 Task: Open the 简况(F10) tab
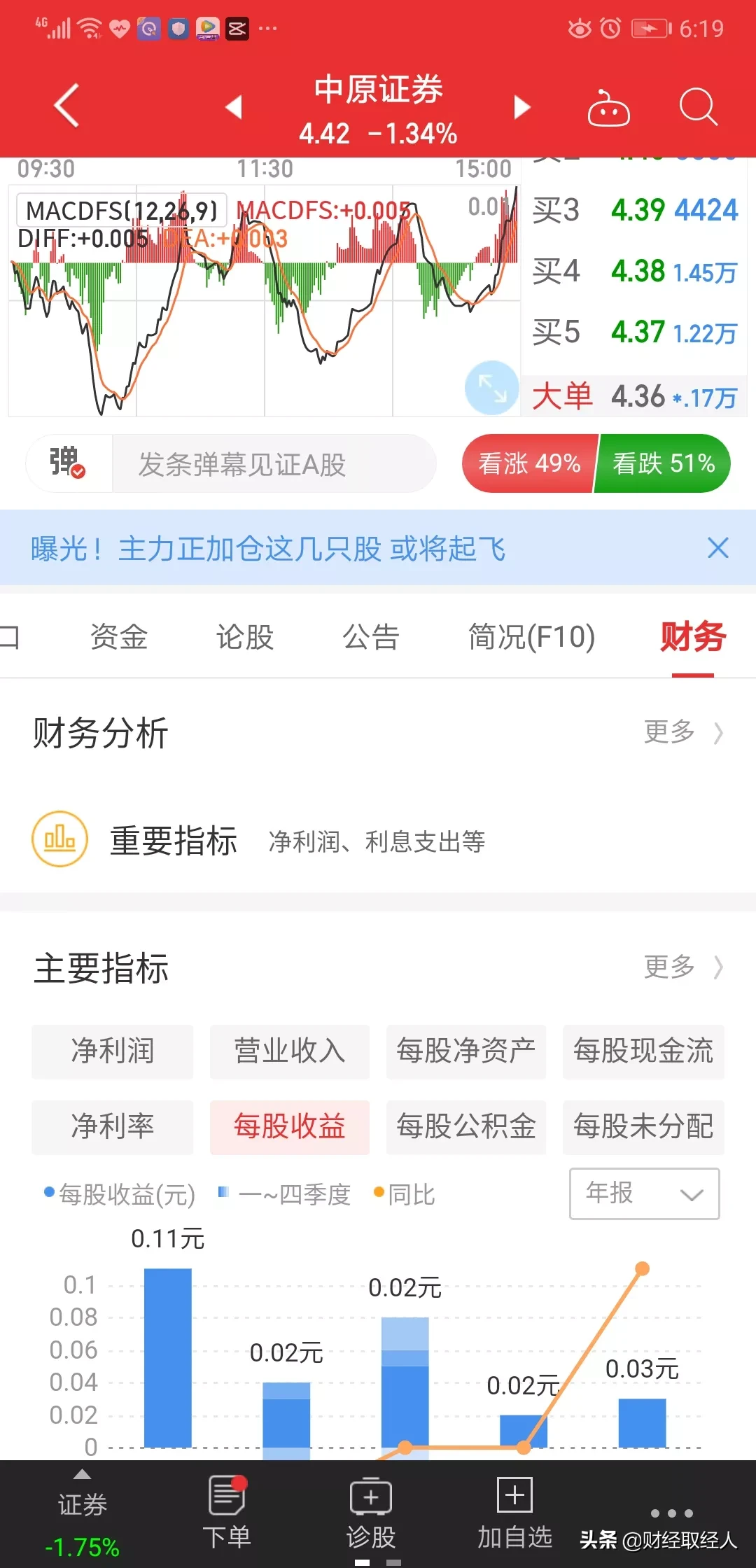click(531, 637)
